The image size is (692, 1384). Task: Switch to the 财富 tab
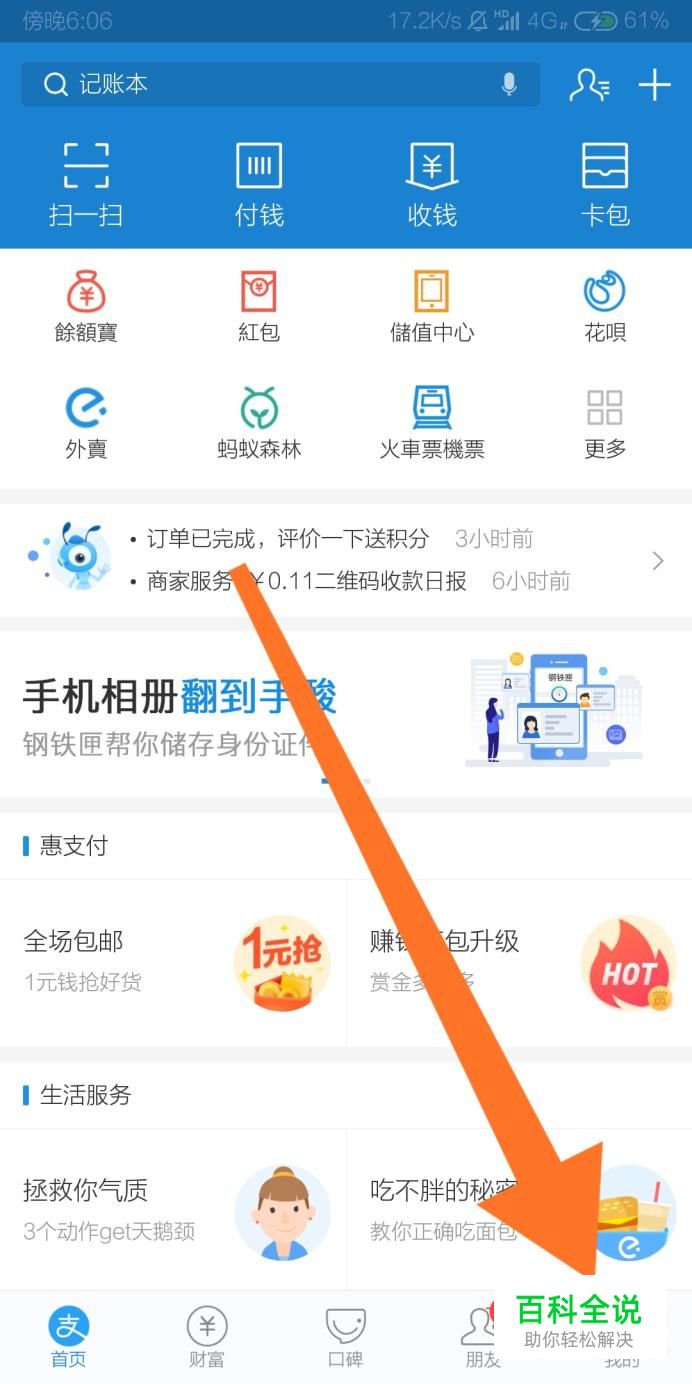[207, 1338]
